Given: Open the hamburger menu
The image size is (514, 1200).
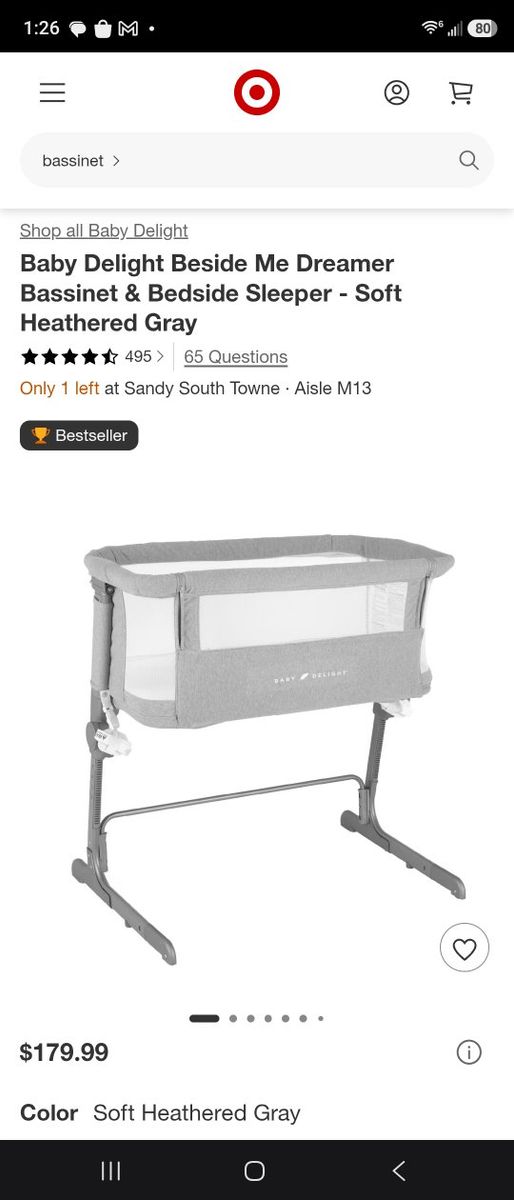Looking at the screenshot, I should 52,93.
